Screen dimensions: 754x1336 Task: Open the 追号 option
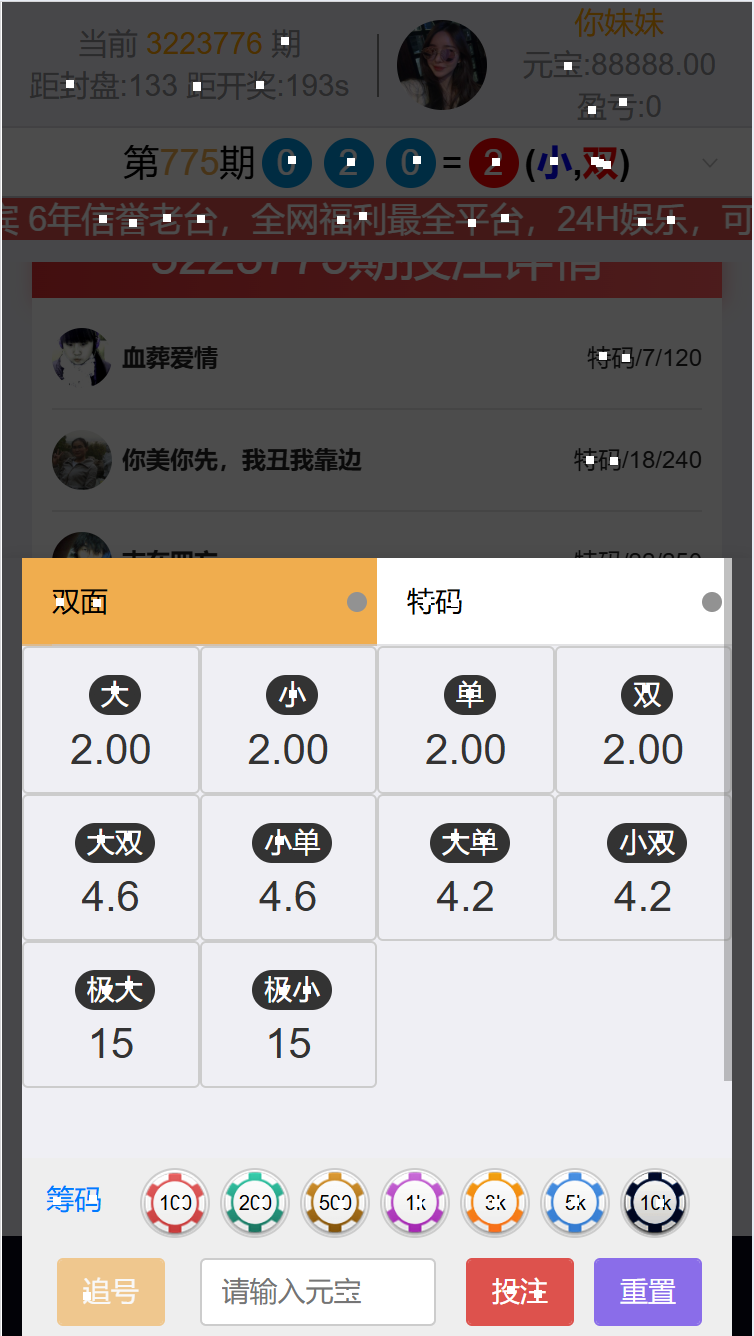pyautogui.click(x=111, y=1292)
